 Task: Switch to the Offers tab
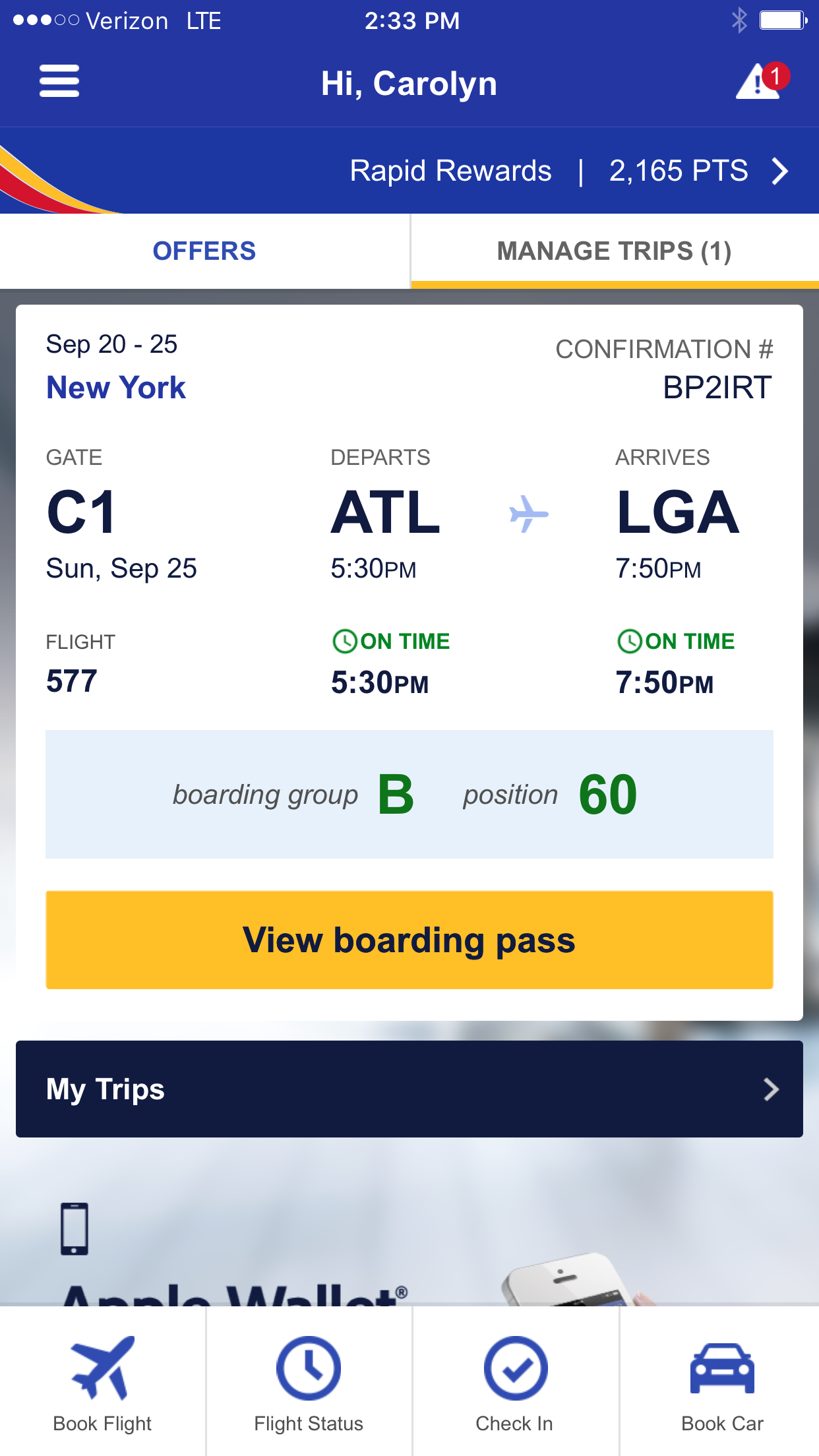point(204,251)
